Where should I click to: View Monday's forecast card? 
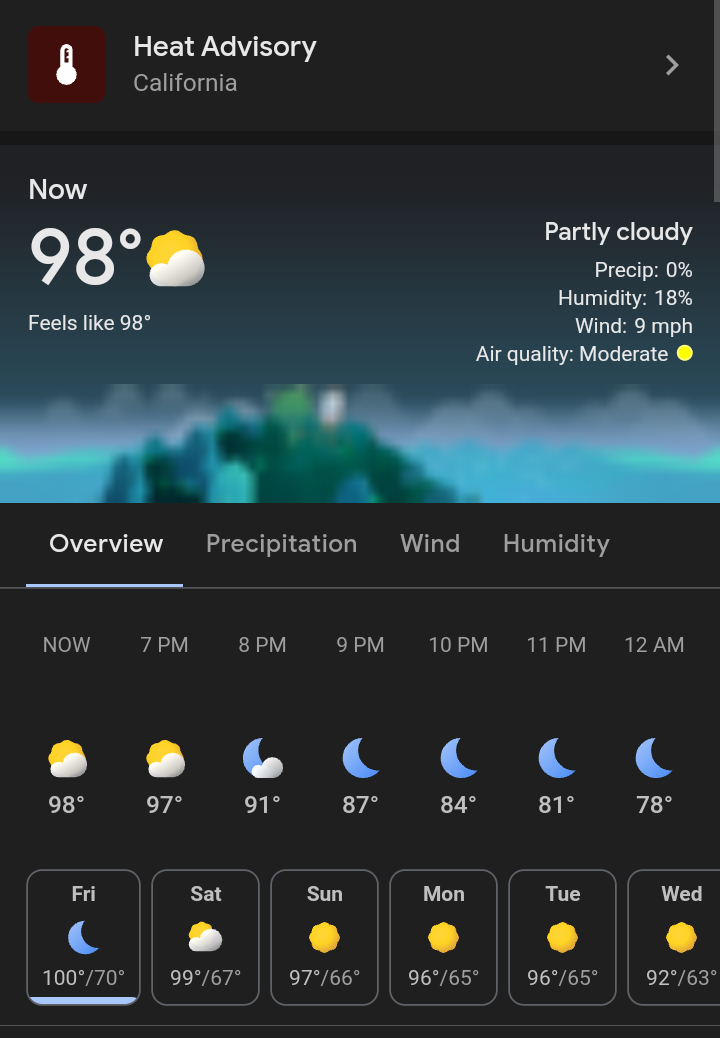(x=443, y=937)
